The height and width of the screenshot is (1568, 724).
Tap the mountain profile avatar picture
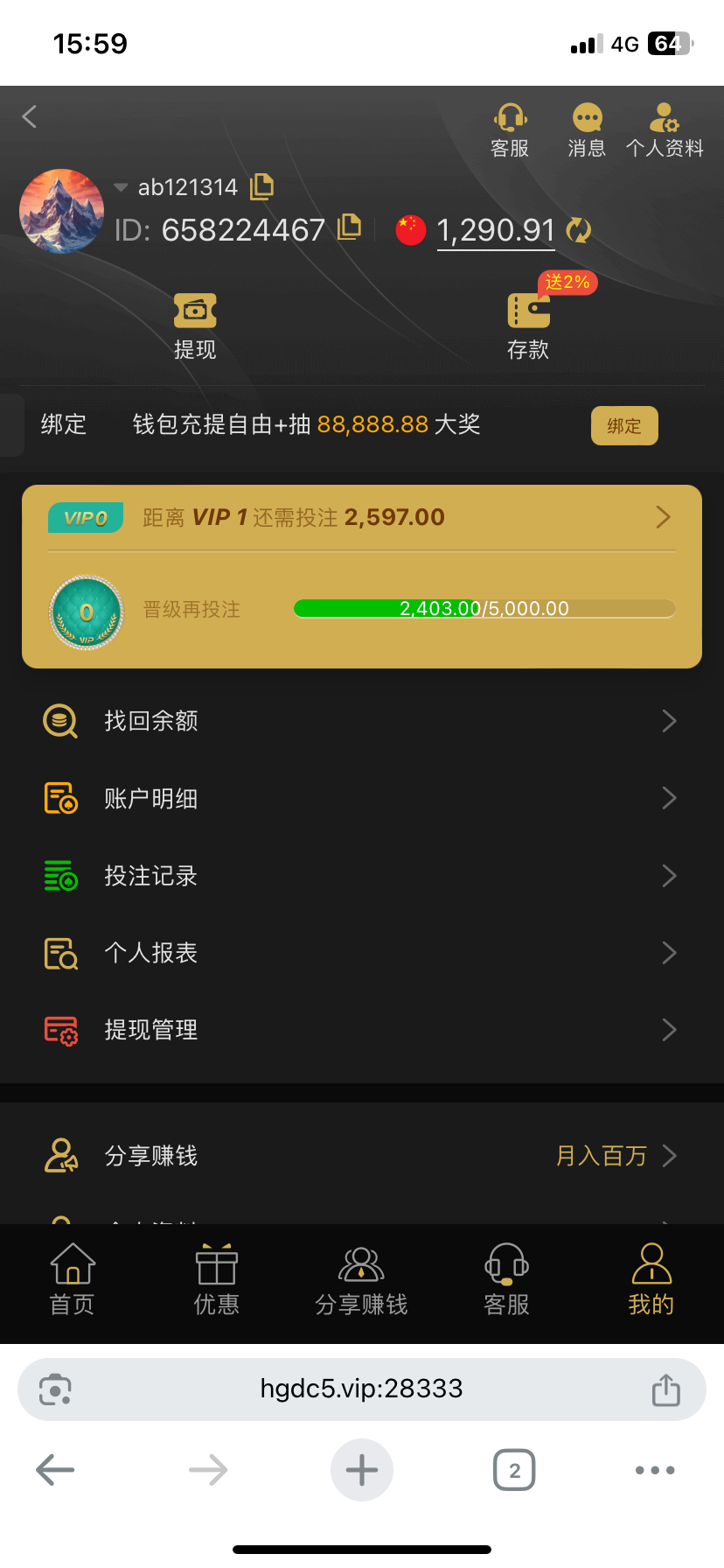click(62, 211)
